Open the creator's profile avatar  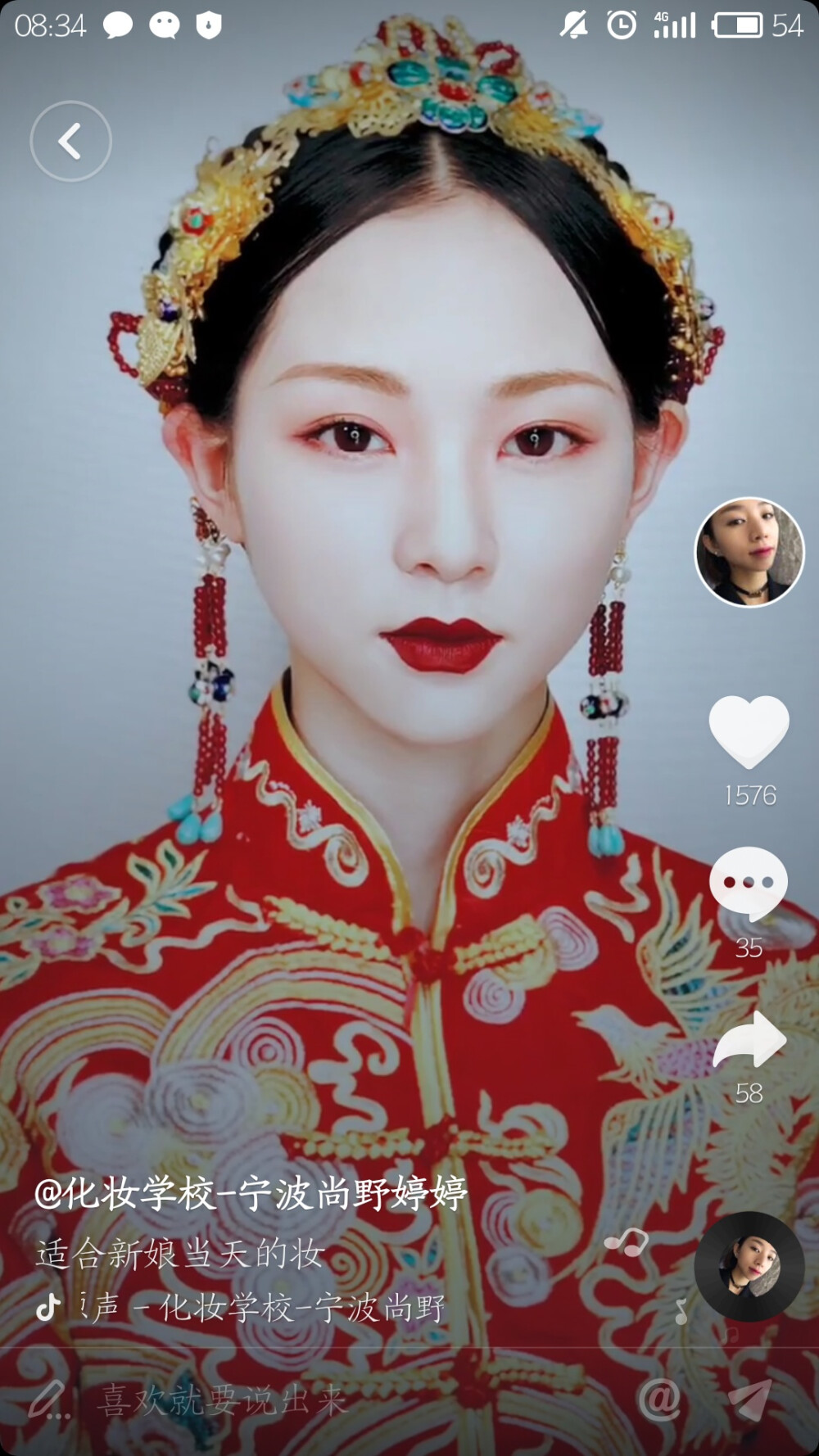pos(749,552)
